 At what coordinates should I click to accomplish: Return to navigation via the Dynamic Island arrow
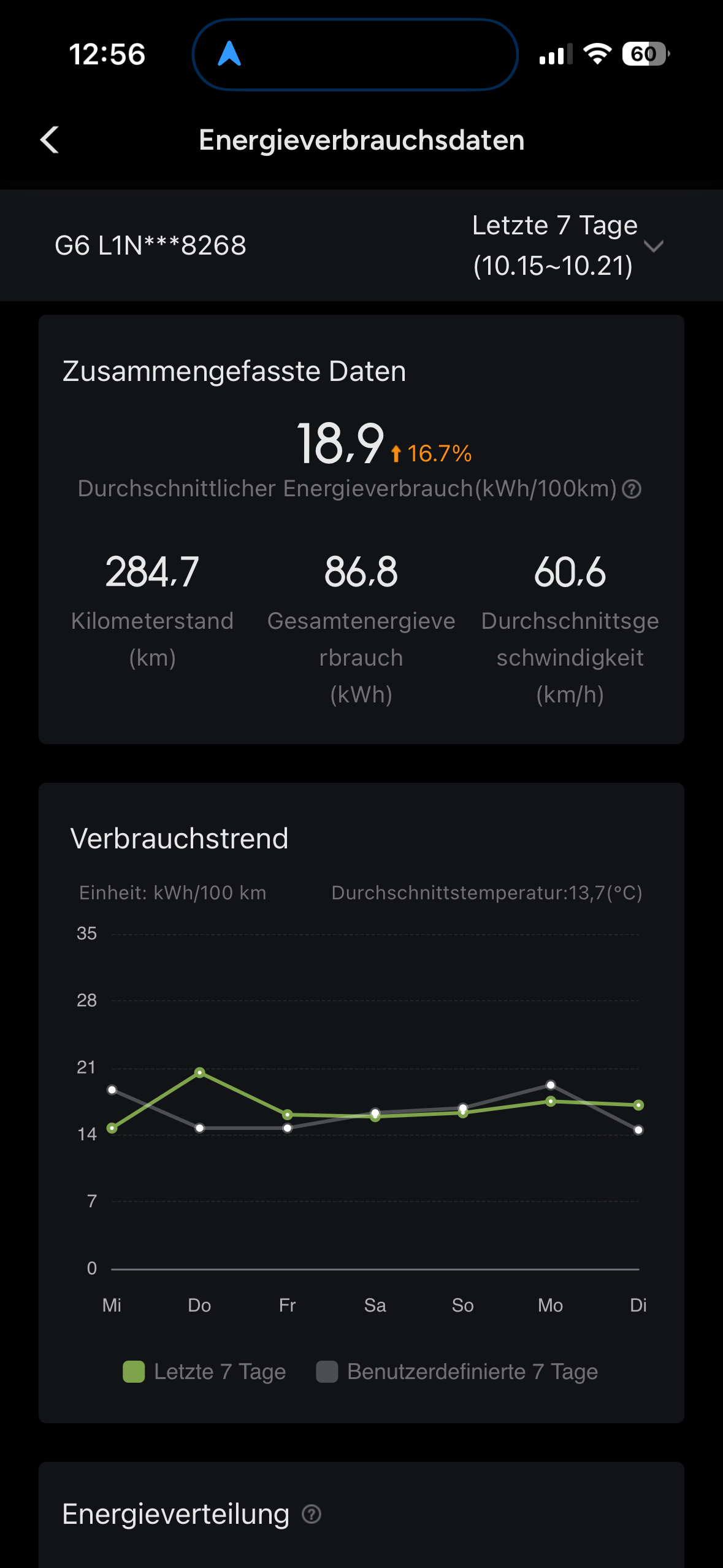(229, 54)
